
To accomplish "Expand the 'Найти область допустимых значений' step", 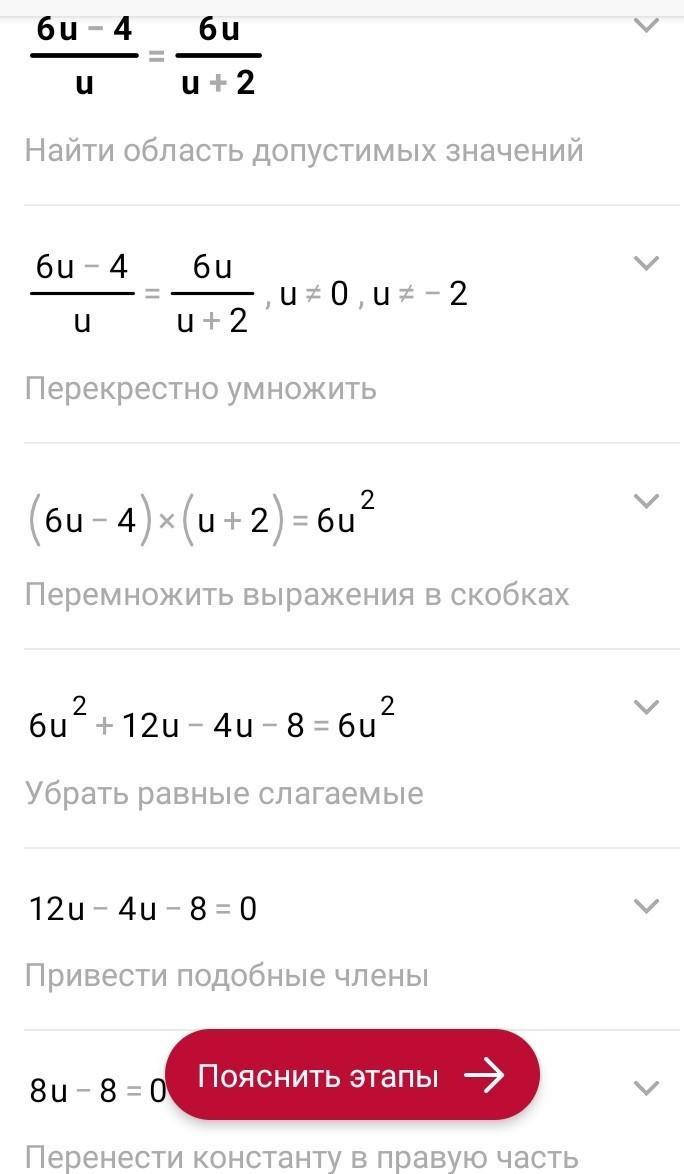I will tap(647, 26).
